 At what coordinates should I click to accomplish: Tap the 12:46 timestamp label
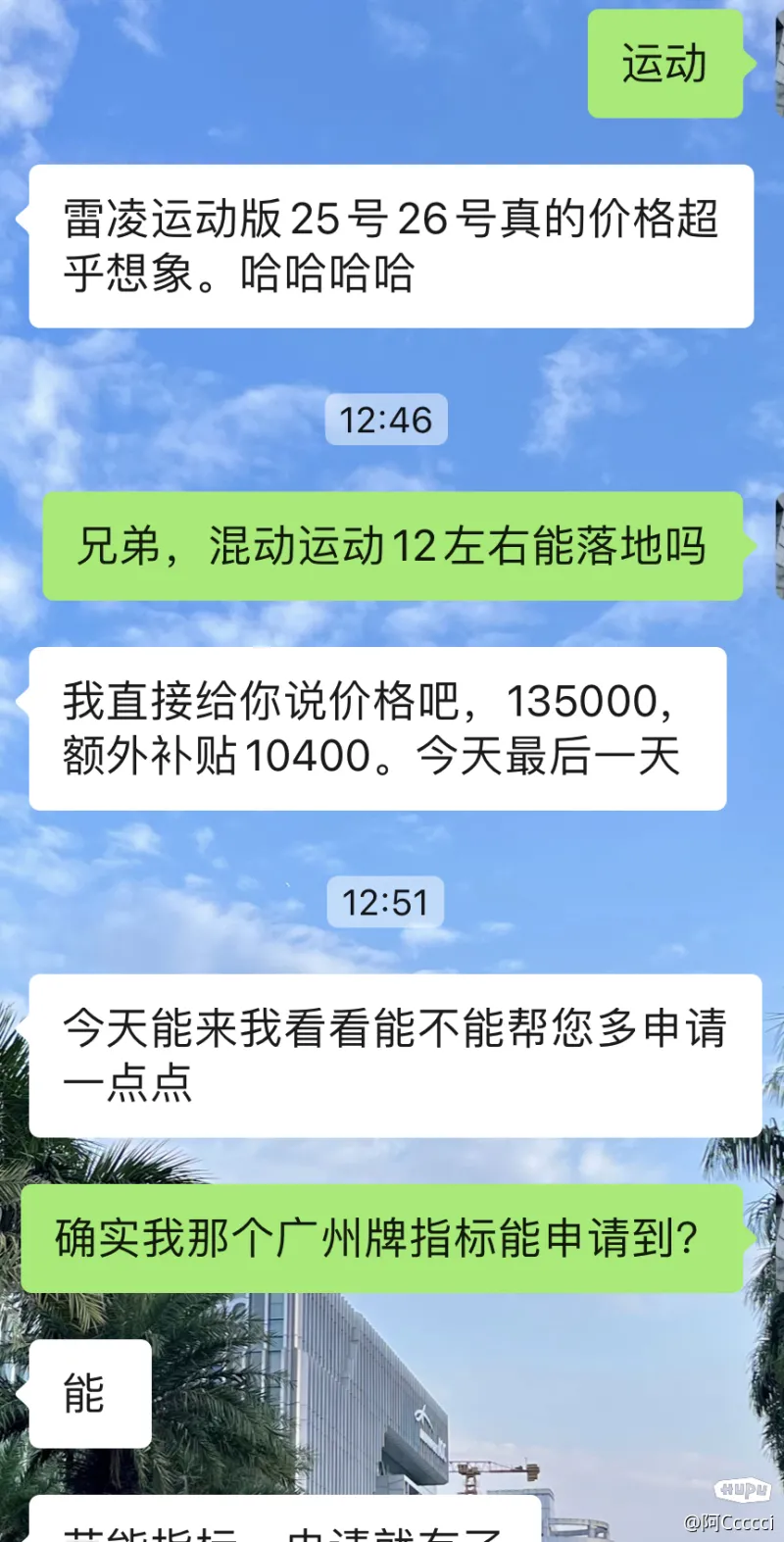[386, 420]
